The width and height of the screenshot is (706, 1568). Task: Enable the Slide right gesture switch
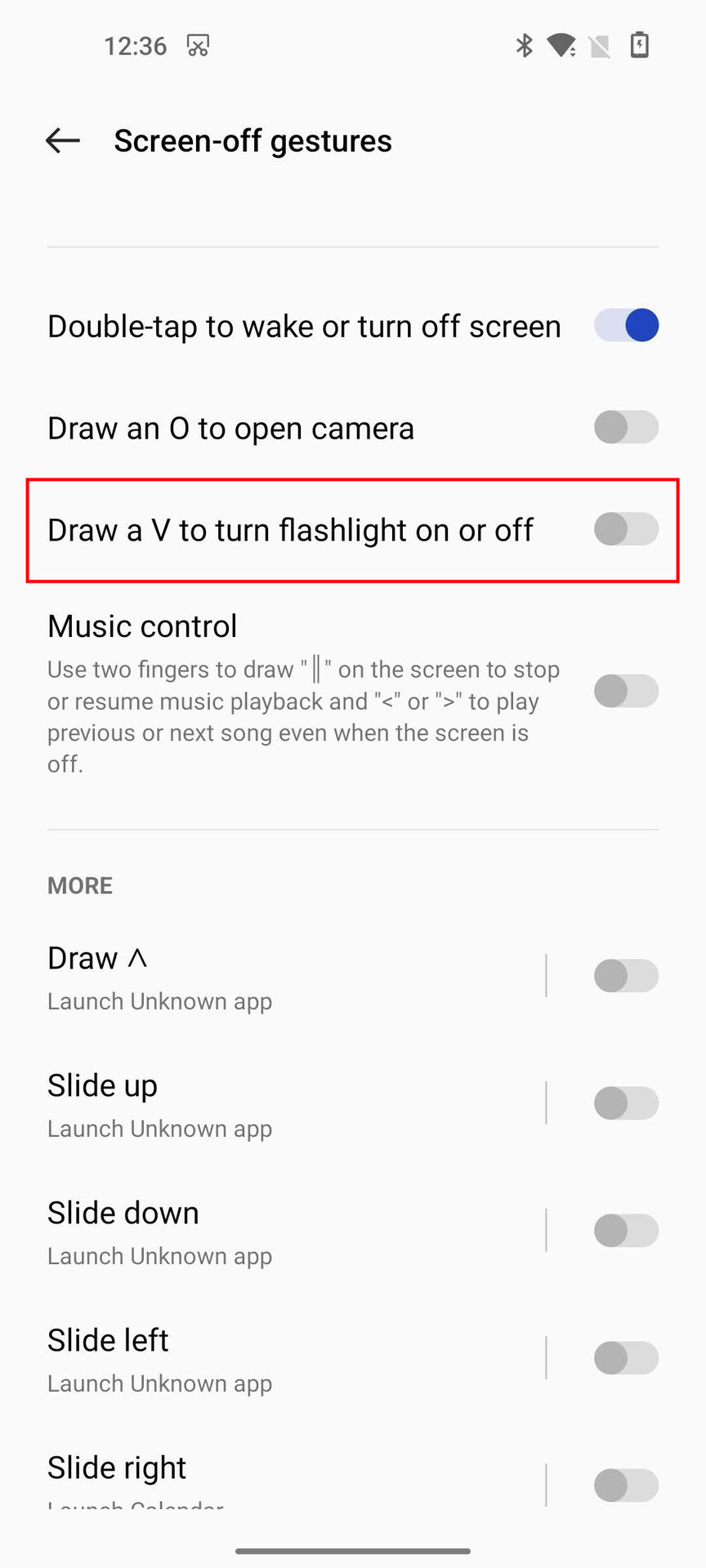click(x=626, y=1486)
